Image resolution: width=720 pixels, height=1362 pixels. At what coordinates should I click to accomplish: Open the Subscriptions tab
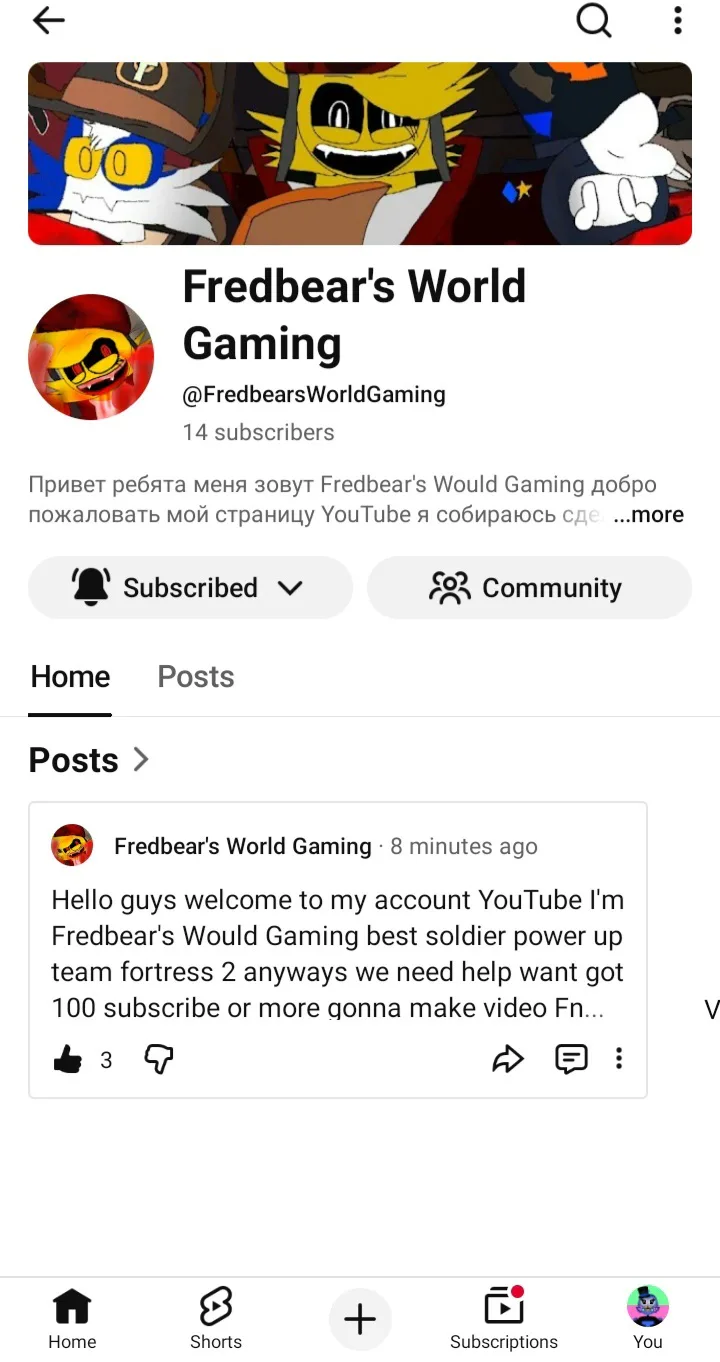pyautogui.click(x=504, y=1319)
